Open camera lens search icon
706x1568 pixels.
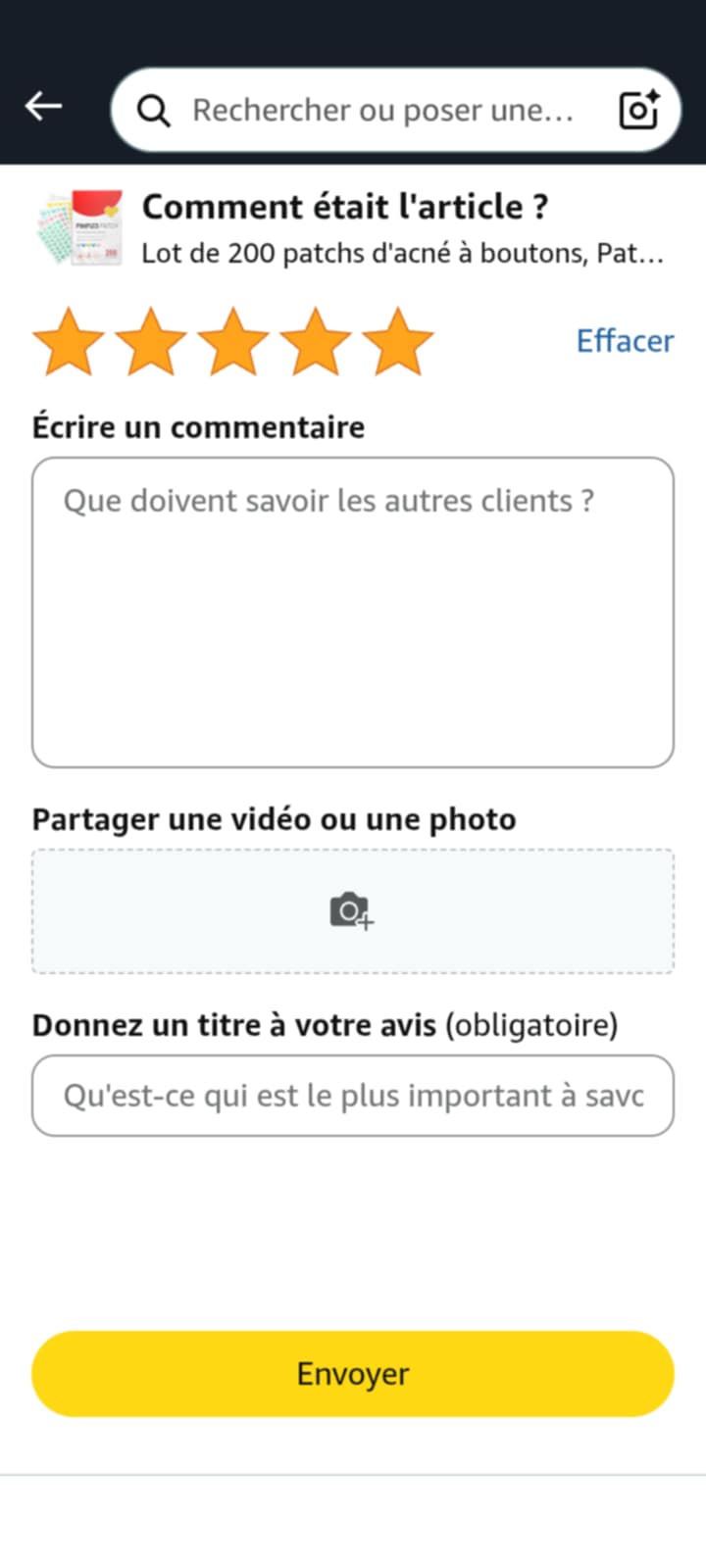[639, 110]
